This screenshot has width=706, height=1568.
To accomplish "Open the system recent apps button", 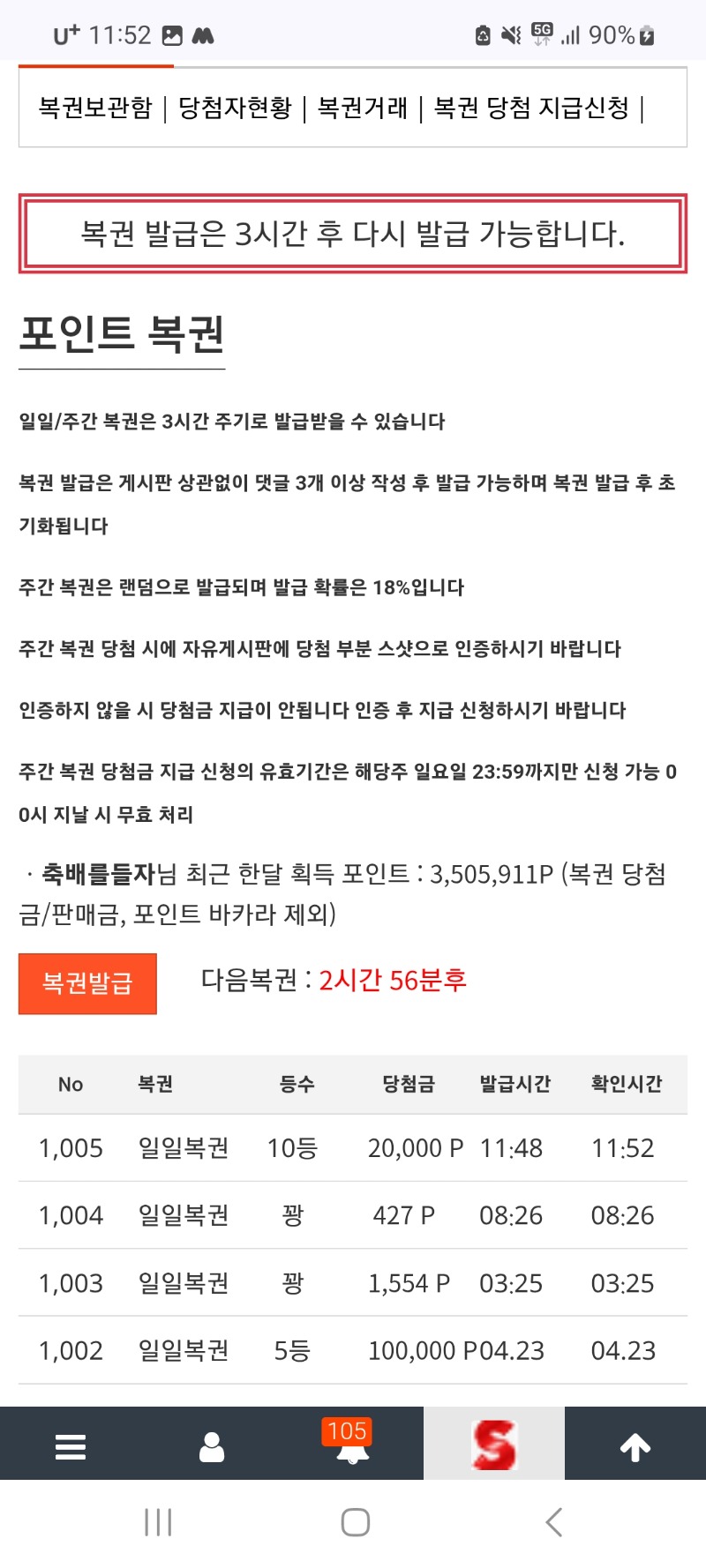I will 158,1521.
